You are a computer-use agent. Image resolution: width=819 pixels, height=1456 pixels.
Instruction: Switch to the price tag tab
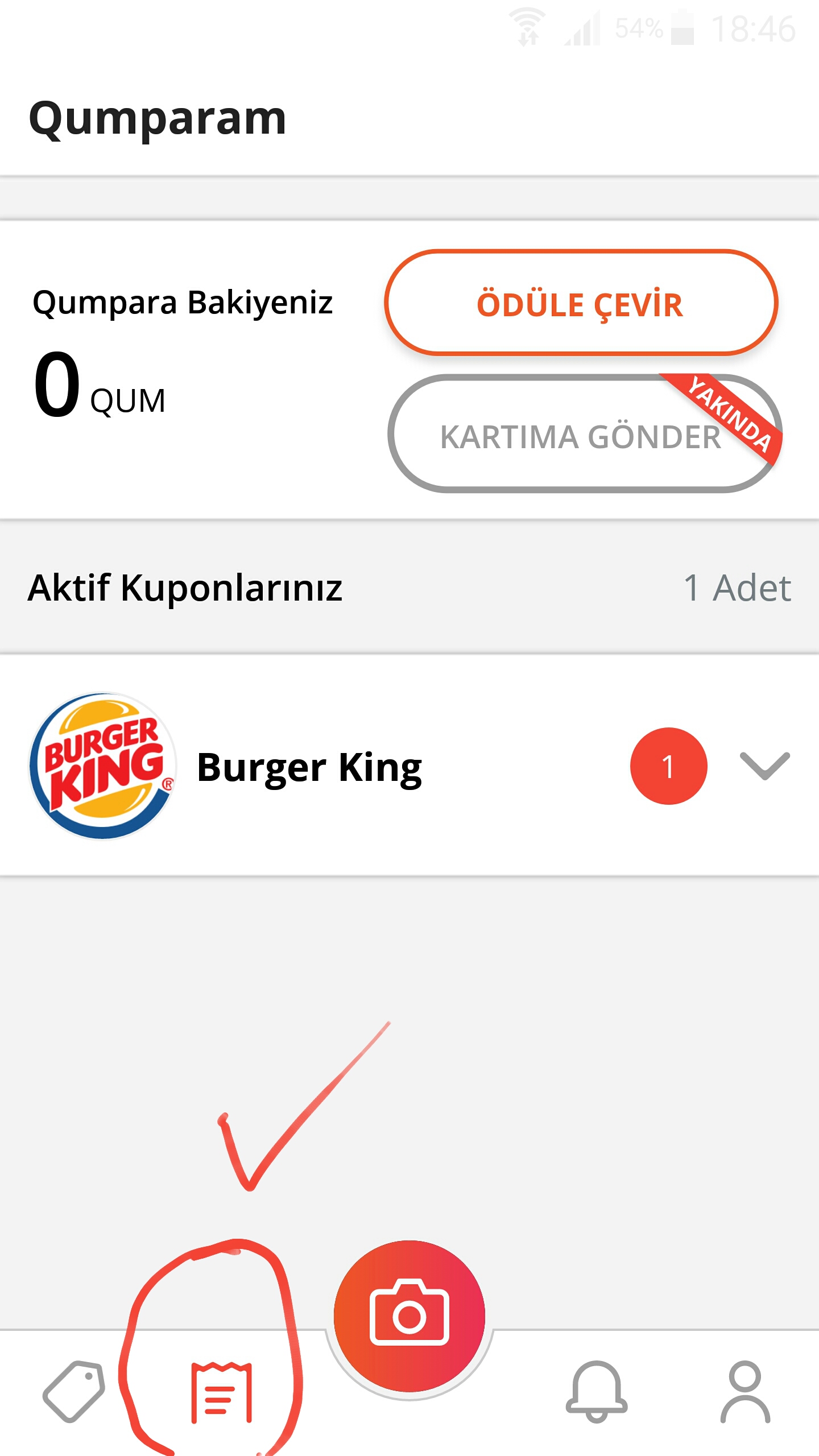tap(74, 1391)
